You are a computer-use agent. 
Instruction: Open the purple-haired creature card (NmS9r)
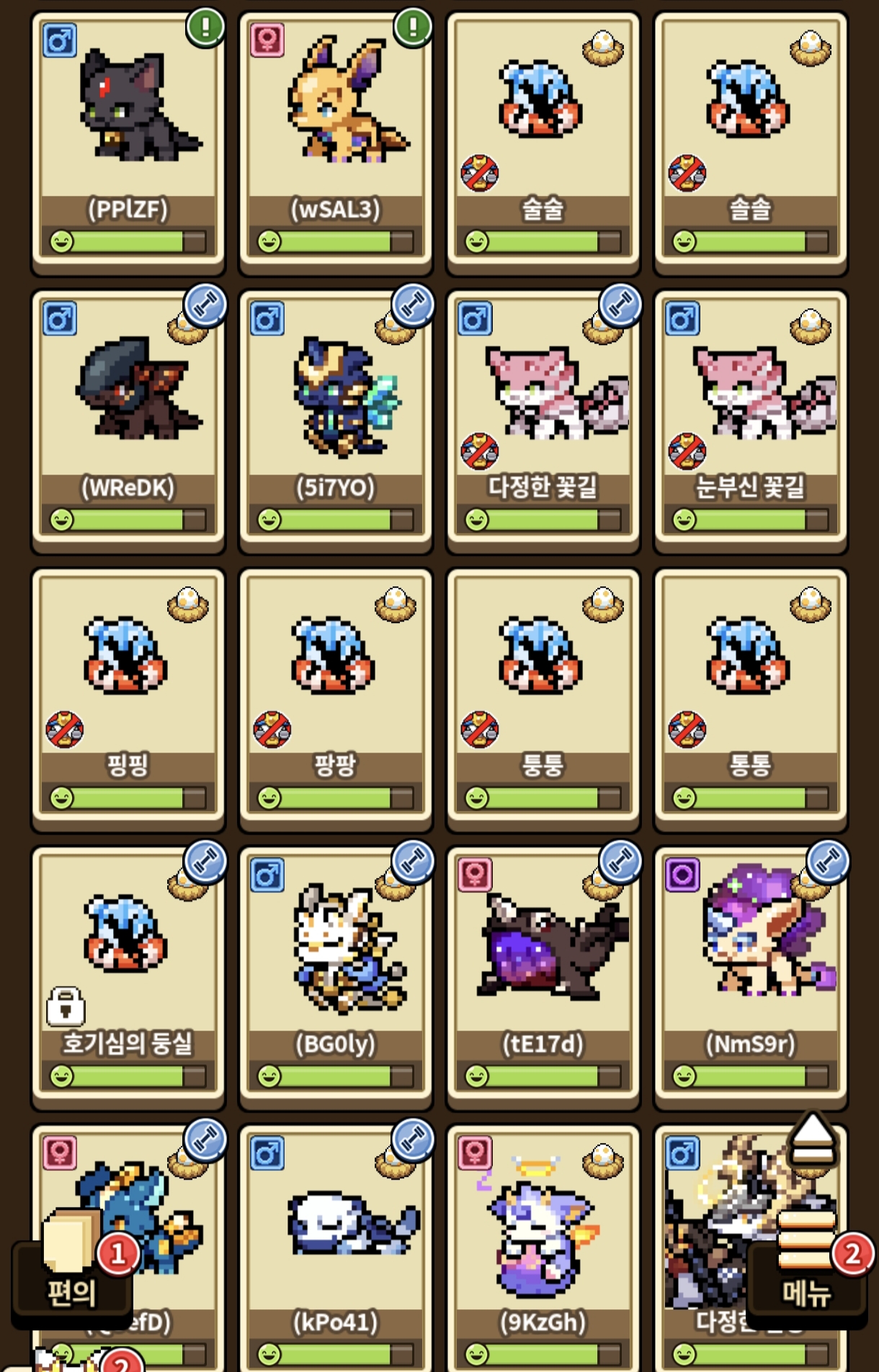pos(751,977)
